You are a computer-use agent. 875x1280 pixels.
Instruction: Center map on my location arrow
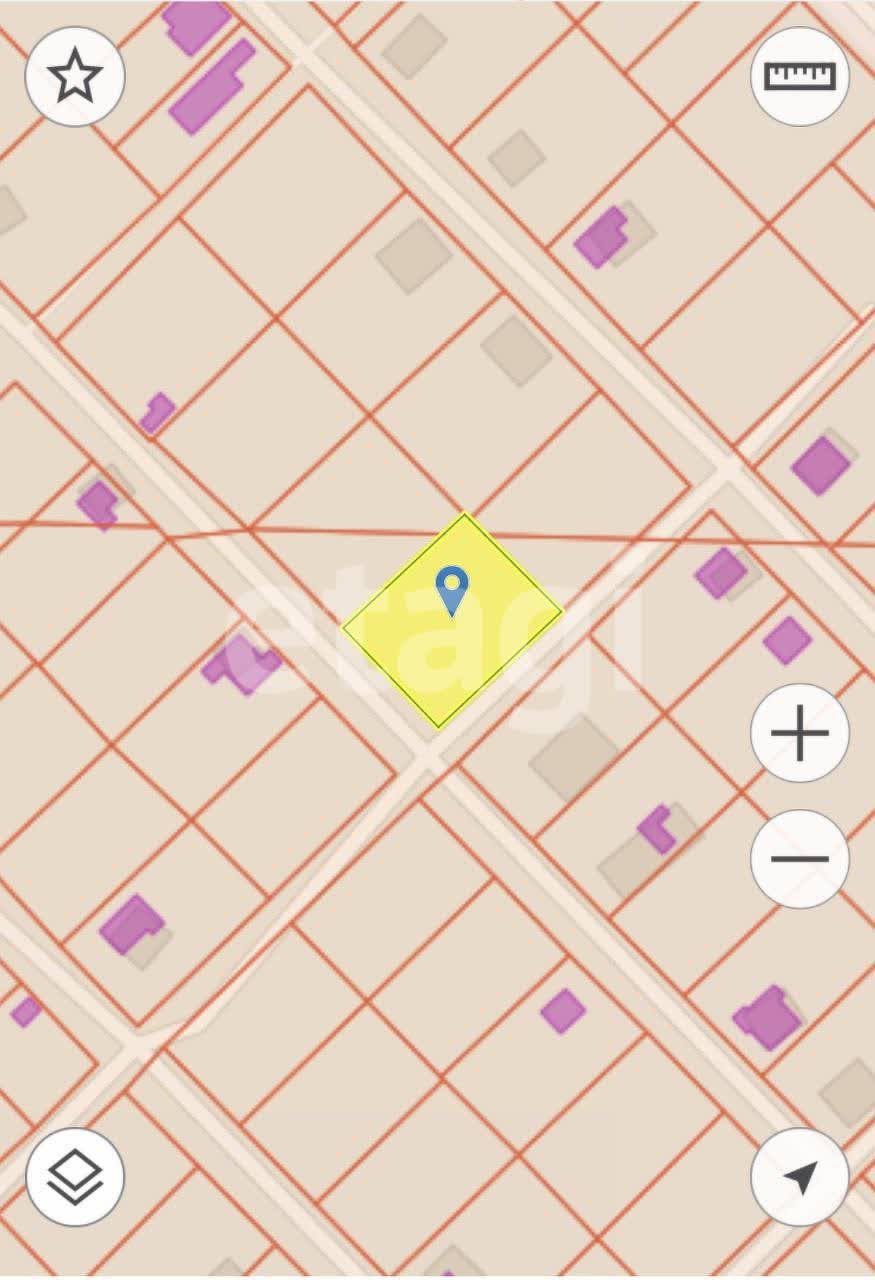click(799, 1176)
